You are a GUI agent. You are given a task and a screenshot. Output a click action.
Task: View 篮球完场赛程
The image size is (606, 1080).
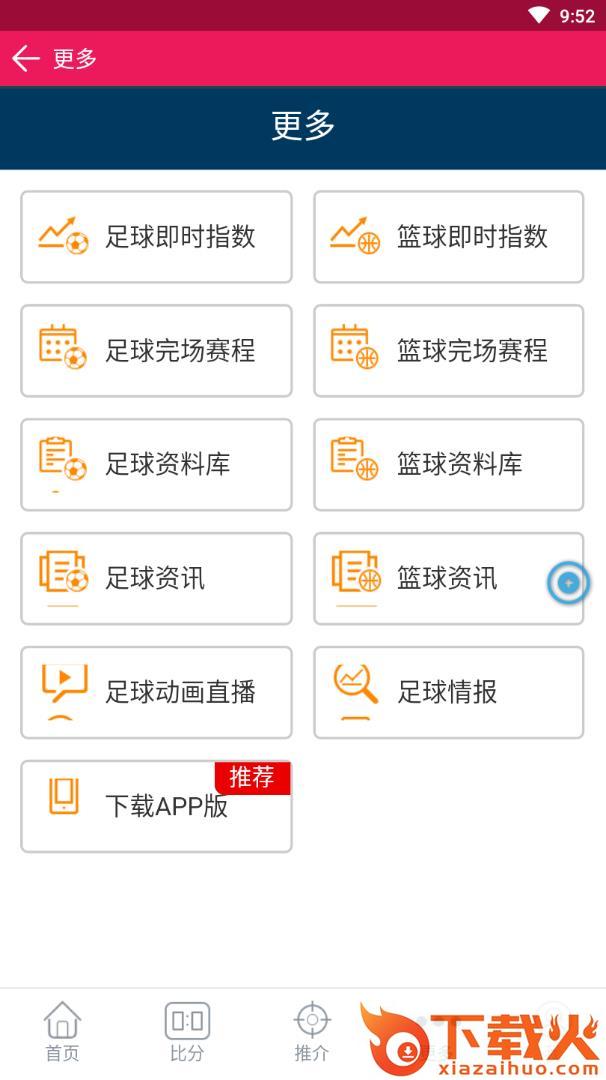(x=448, y=351)
